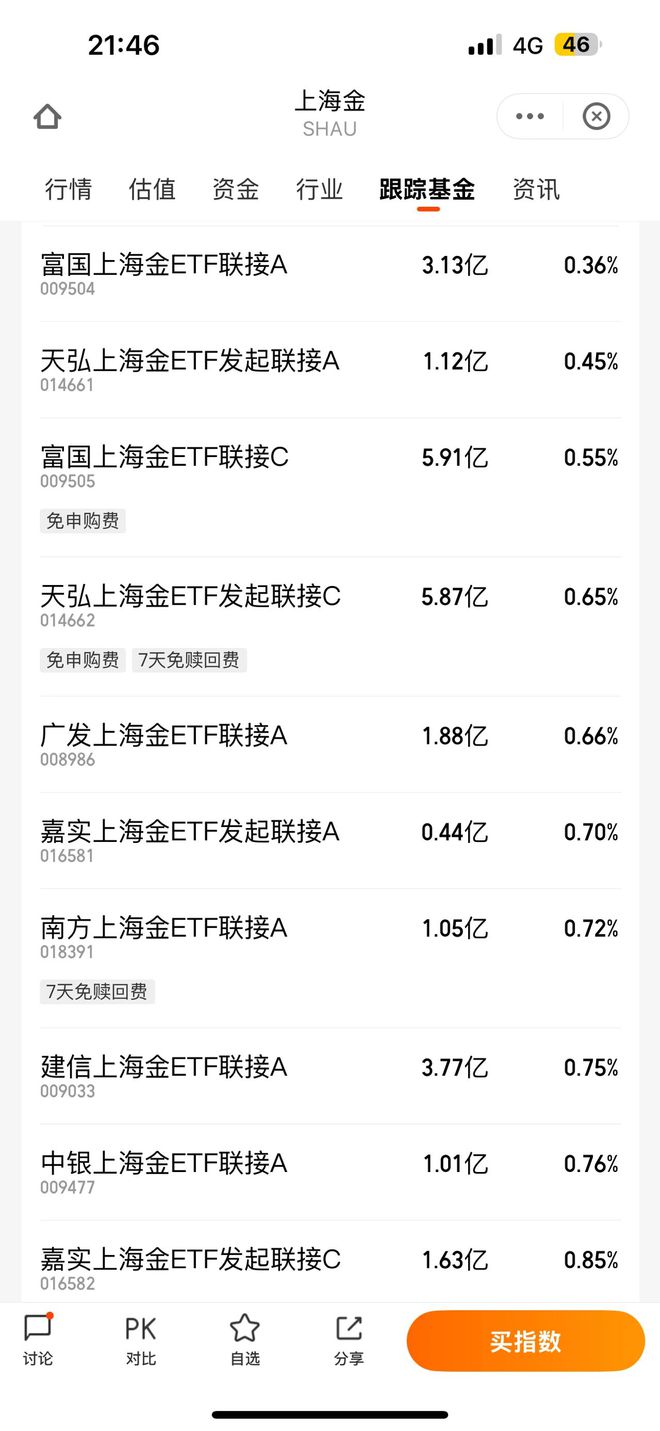Switch to the 资讯 tab
This screenshot has width=660, height=1431.
pyautogui.click(x=536, y=189)
